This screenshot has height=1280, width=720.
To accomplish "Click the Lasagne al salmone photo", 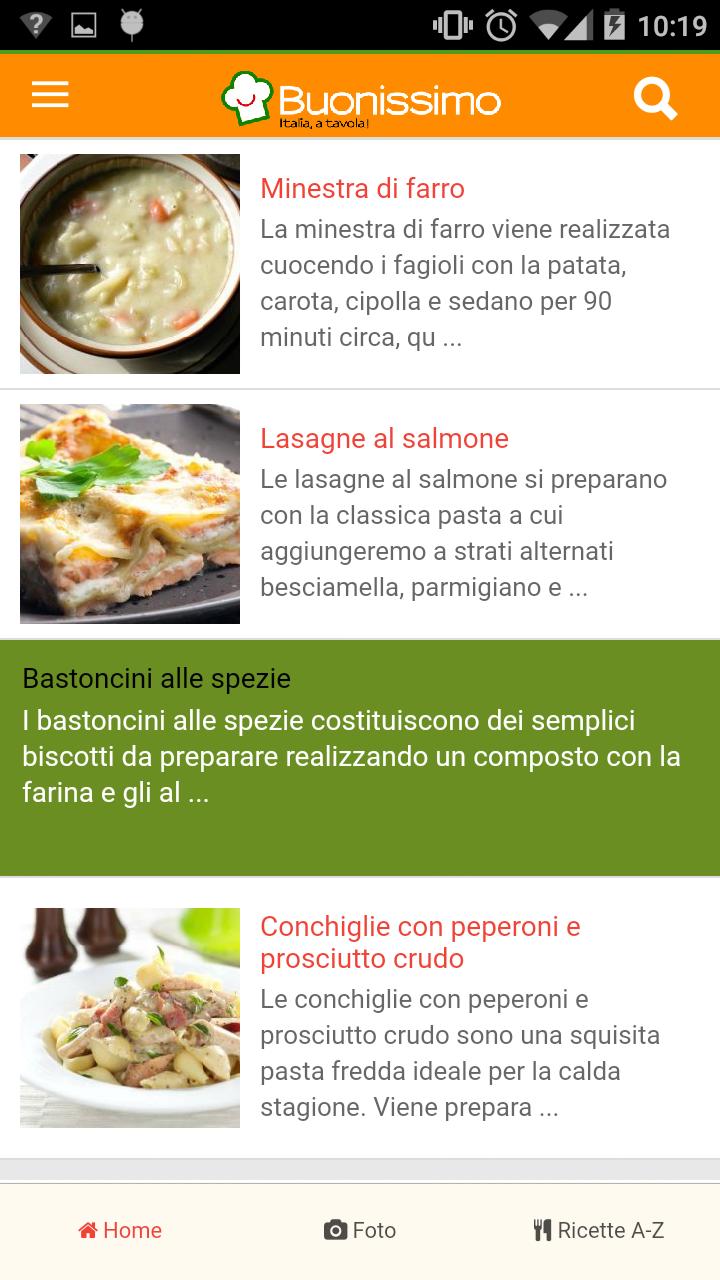I will [x=129, y=513].
